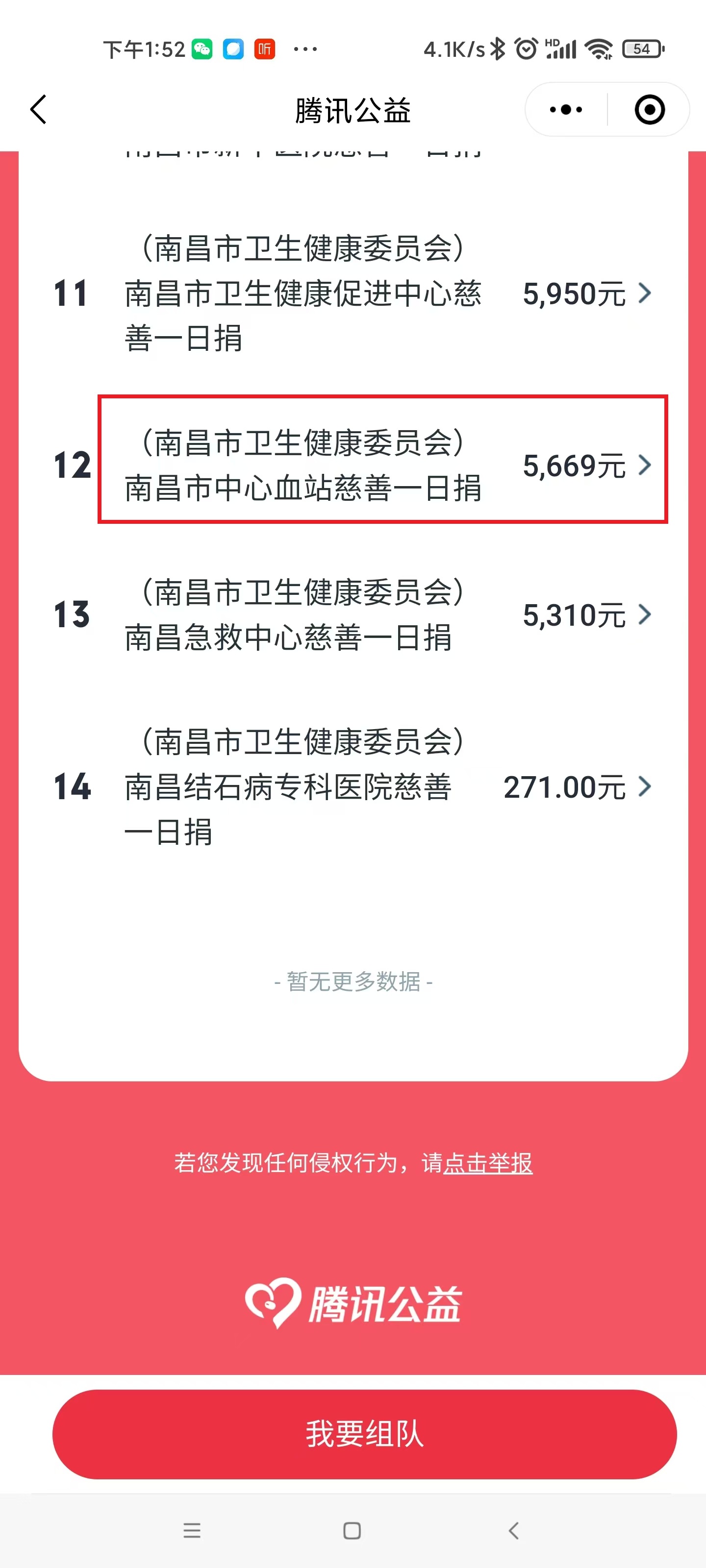Close the mini program via circle icon
This screenshot has width=706, height=1568.
649,110
